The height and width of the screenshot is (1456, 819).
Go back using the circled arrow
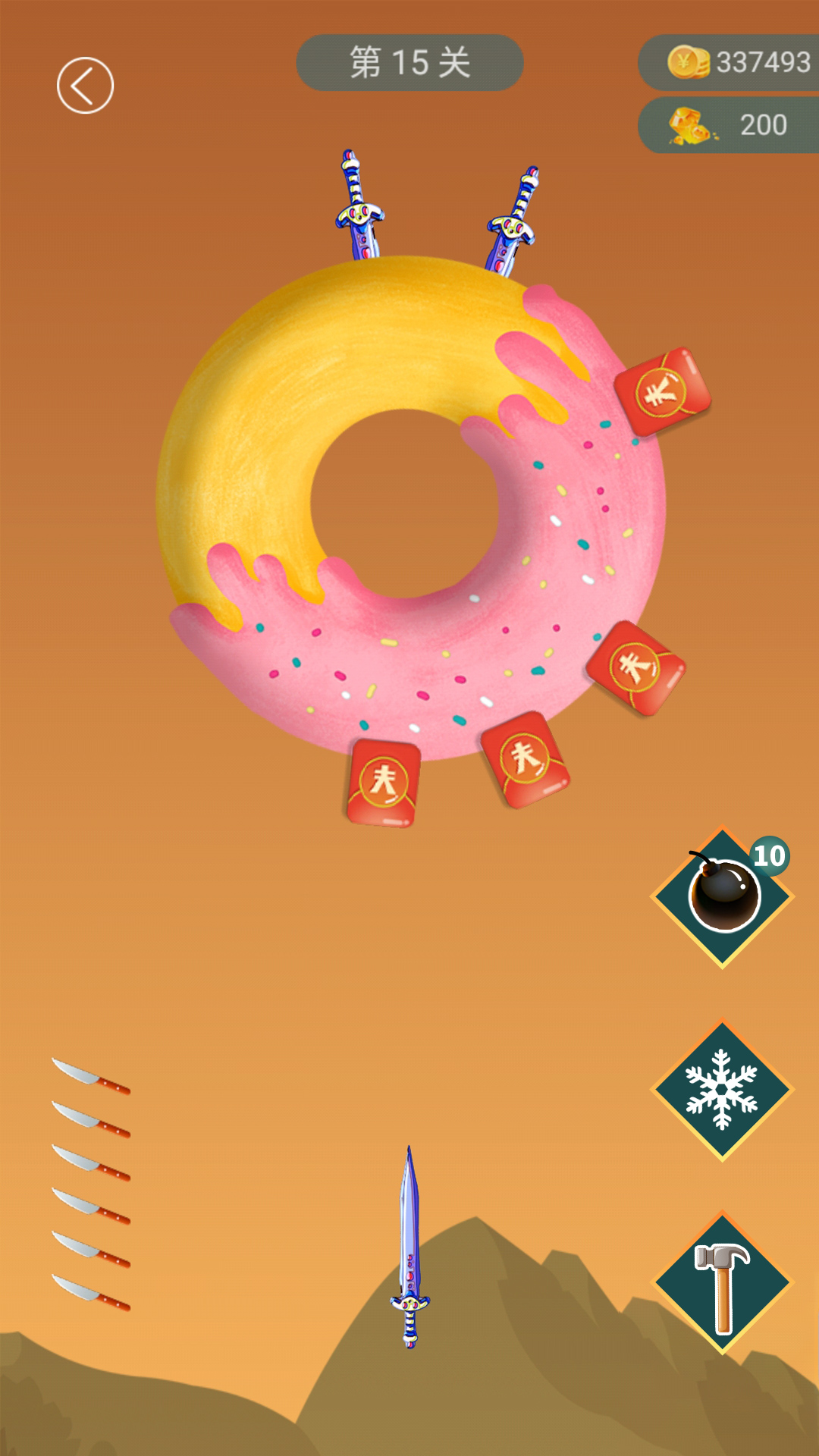pyautogui.click(x=85, y=86)
